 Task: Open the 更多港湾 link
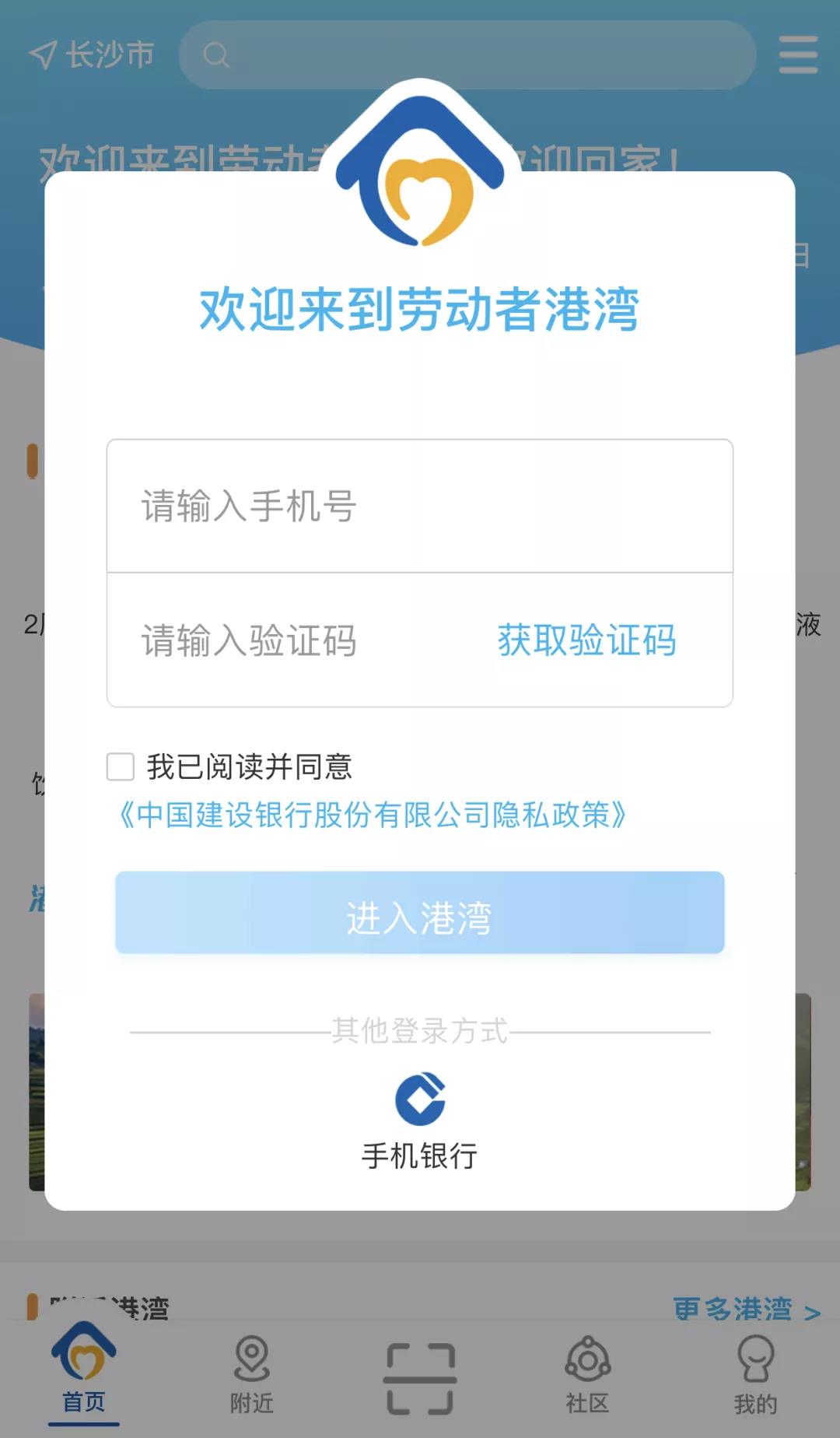(747, 1310)
